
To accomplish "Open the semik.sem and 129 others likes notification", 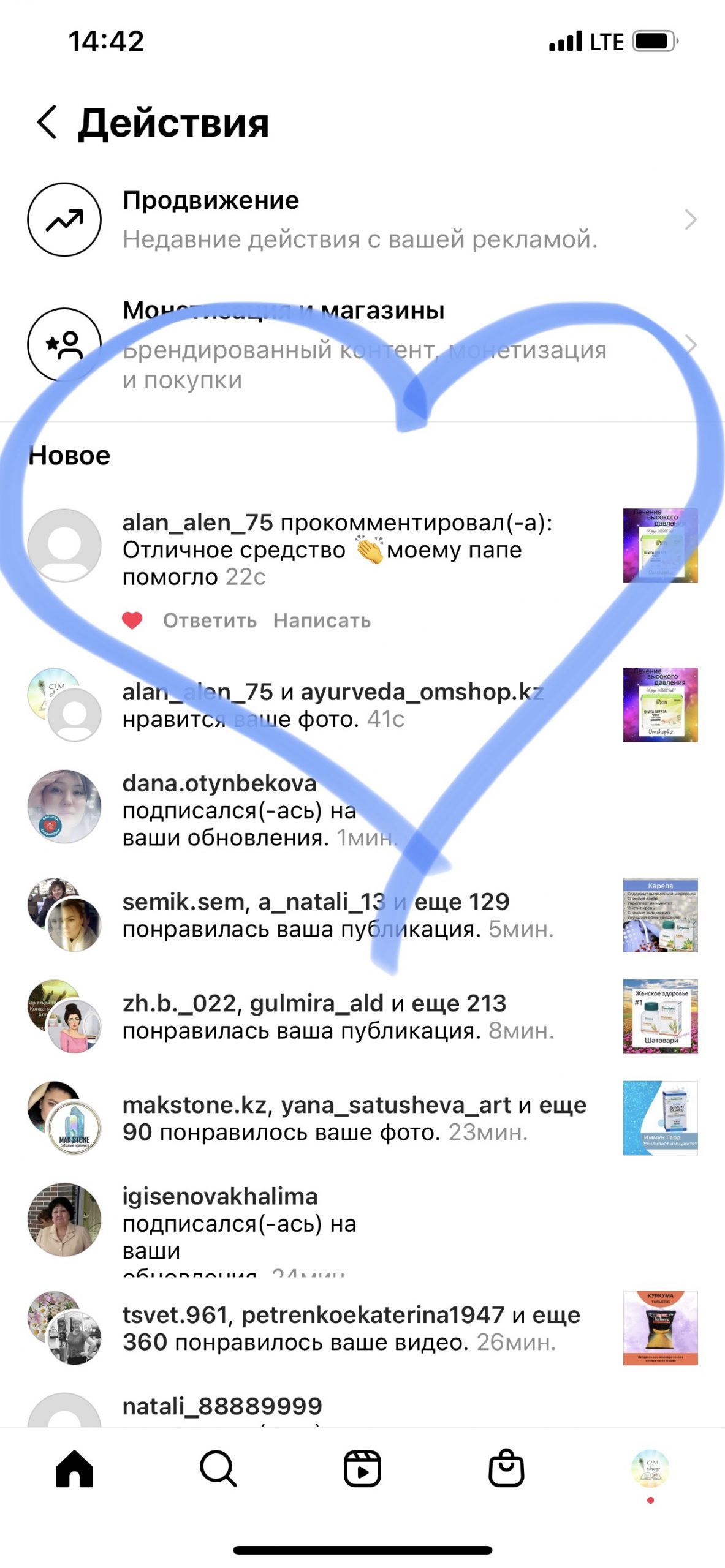I will pos(337,915).
